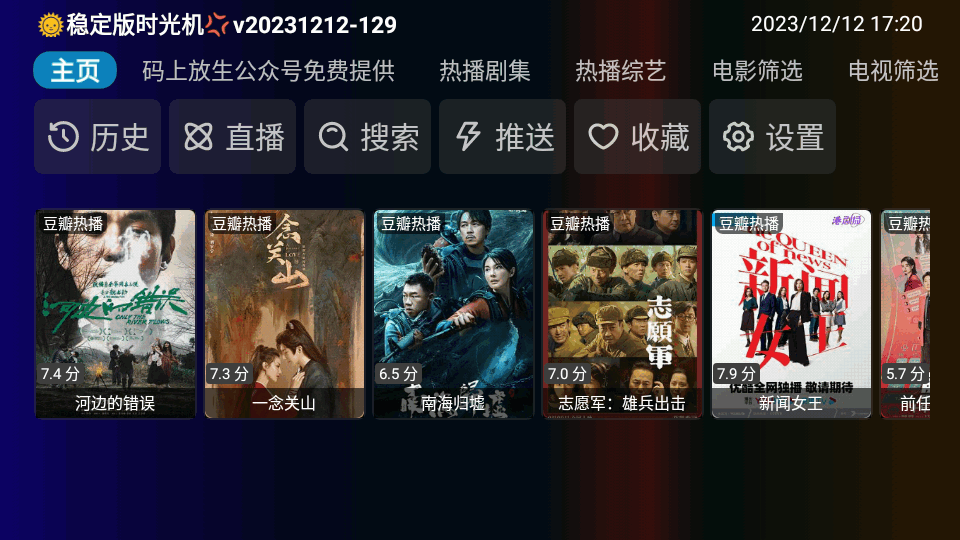960x540 pixels.
Task: Open the 河边的错误 poster
Action: click(x=116, y=314)
